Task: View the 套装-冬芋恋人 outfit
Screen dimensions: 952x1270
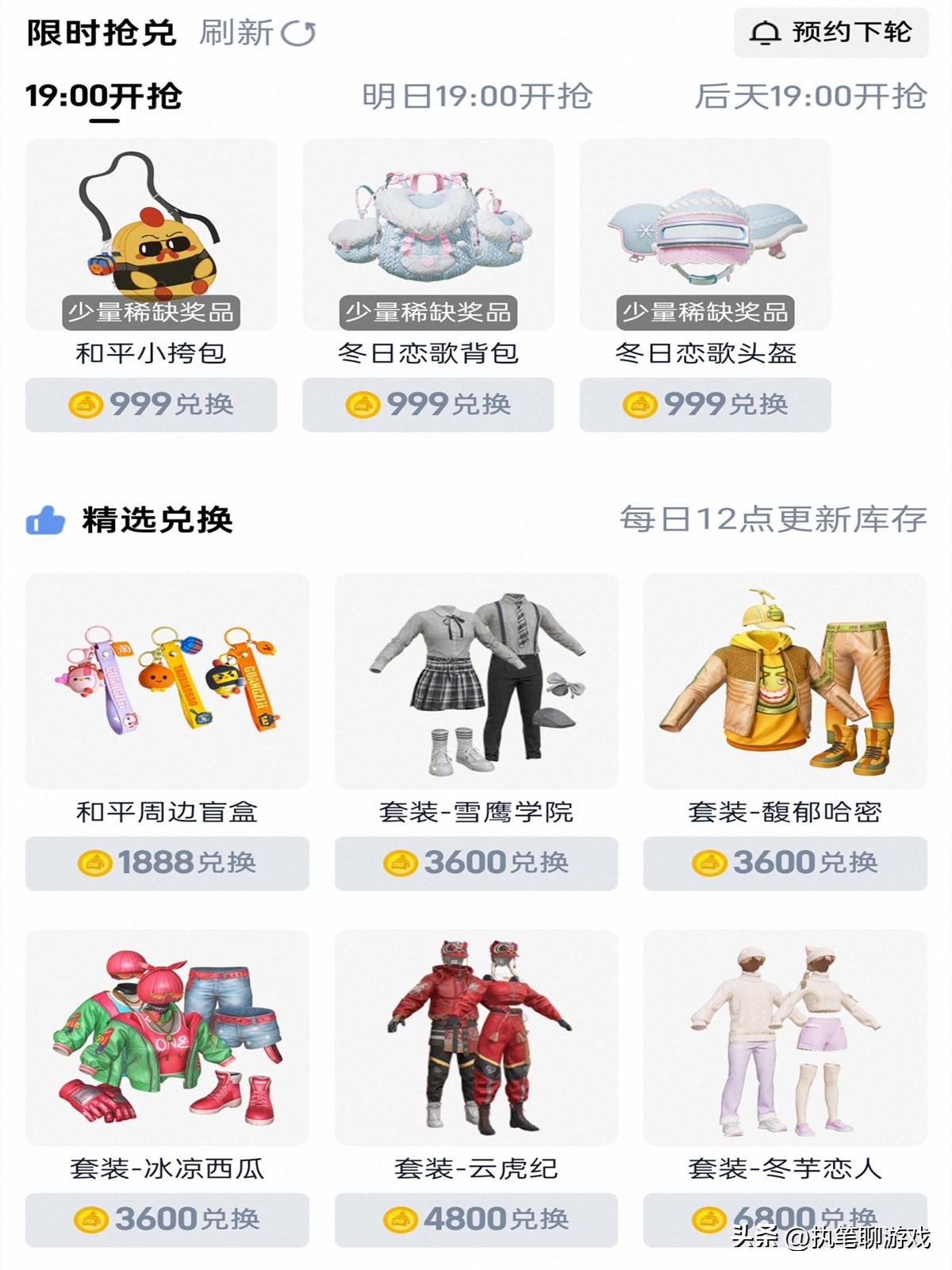Action: (785, 1037)
